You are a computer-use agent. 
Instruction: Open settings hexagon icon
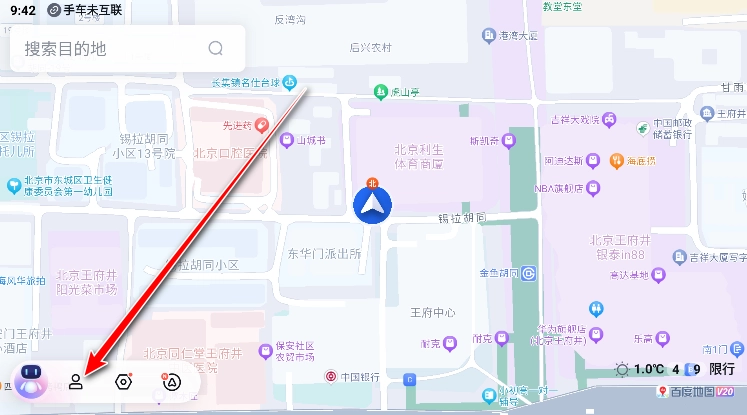(x=124, y=381)
